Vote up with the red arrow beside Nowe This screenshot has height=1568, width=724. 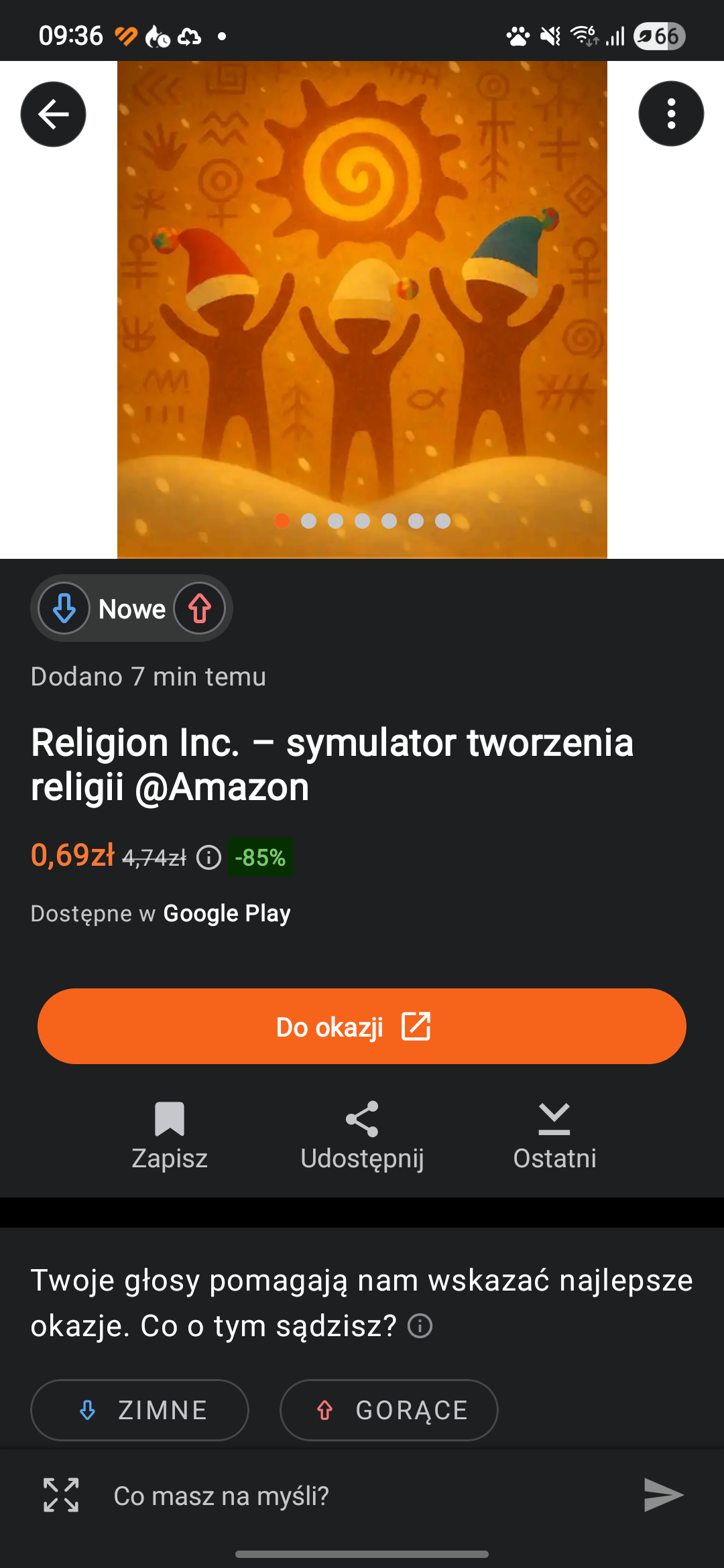coord(199,608)
